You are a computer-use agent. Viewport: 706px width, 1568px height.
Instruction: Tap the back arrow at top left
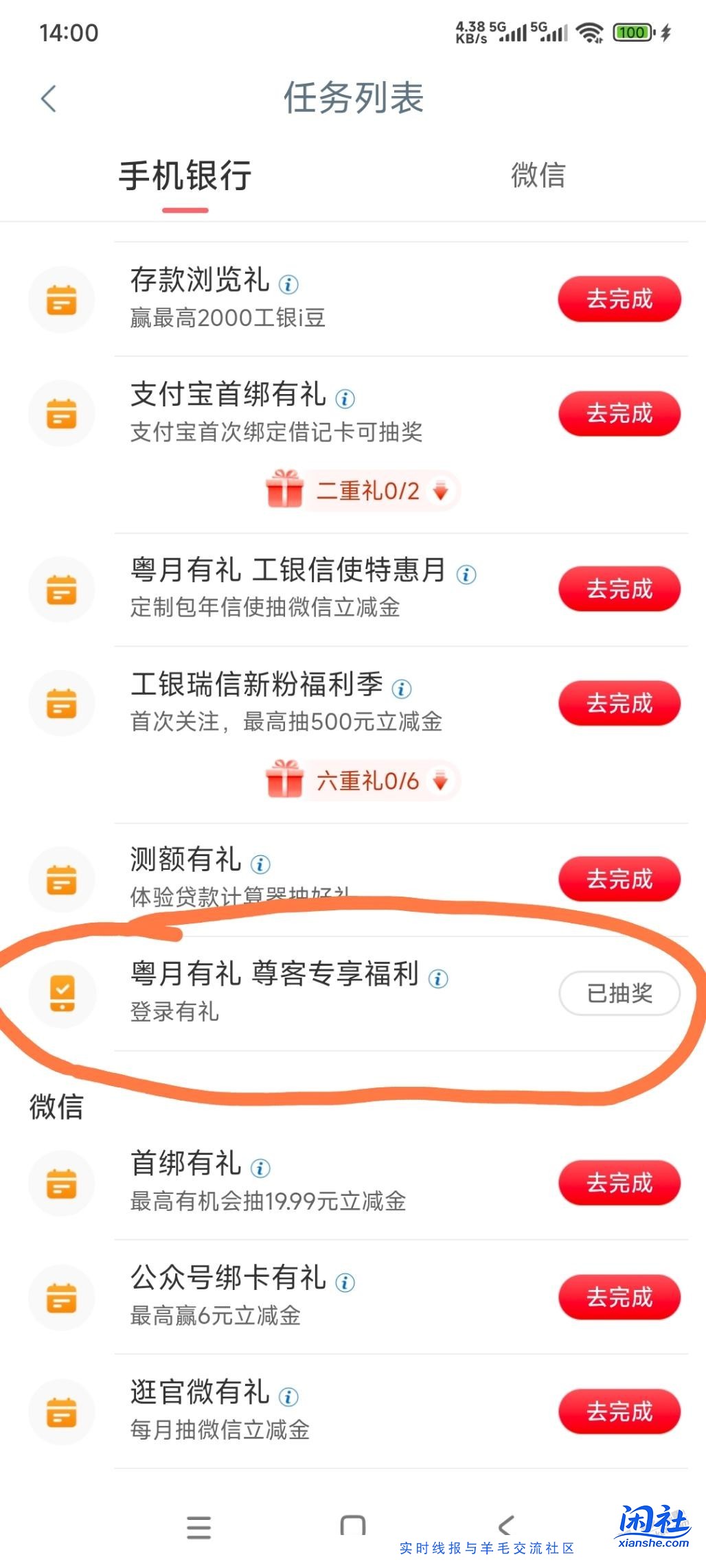pos(49,98)
